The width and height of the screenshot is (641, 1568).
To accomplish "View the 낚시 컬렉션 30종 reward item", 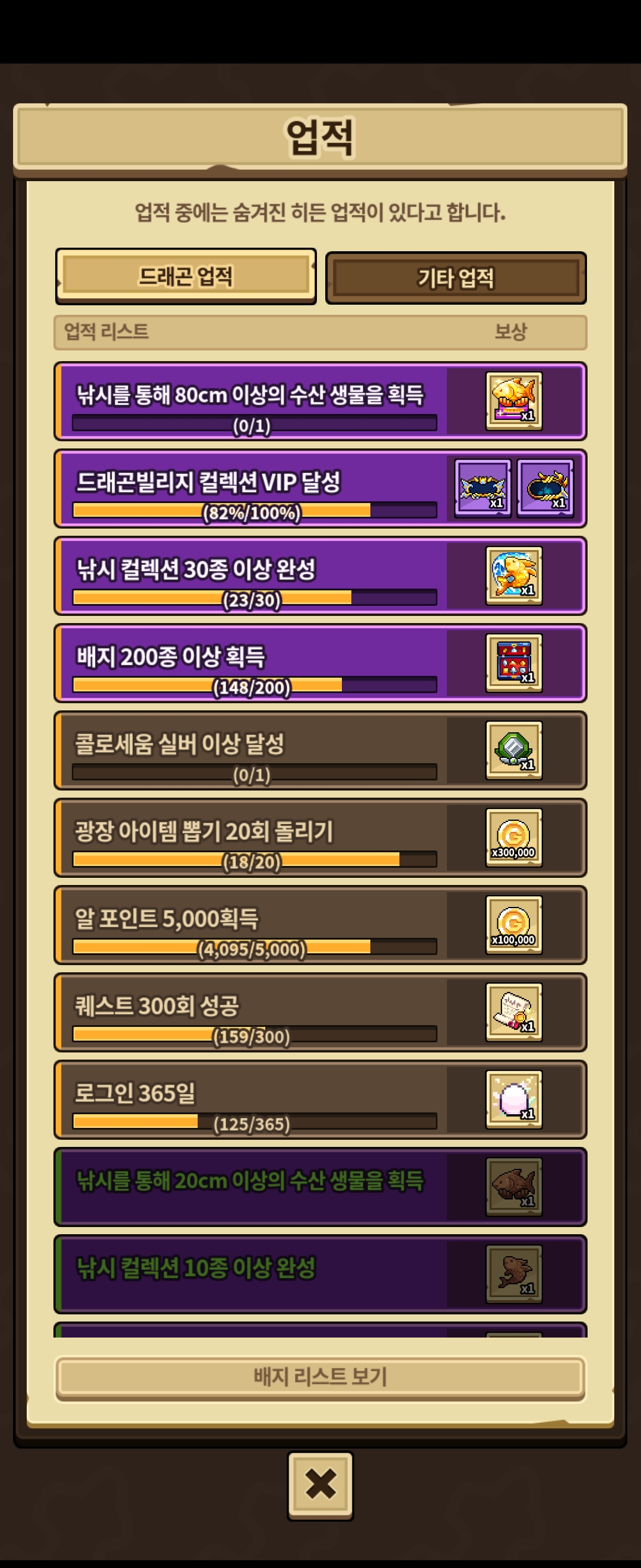I will click(513, 576).
